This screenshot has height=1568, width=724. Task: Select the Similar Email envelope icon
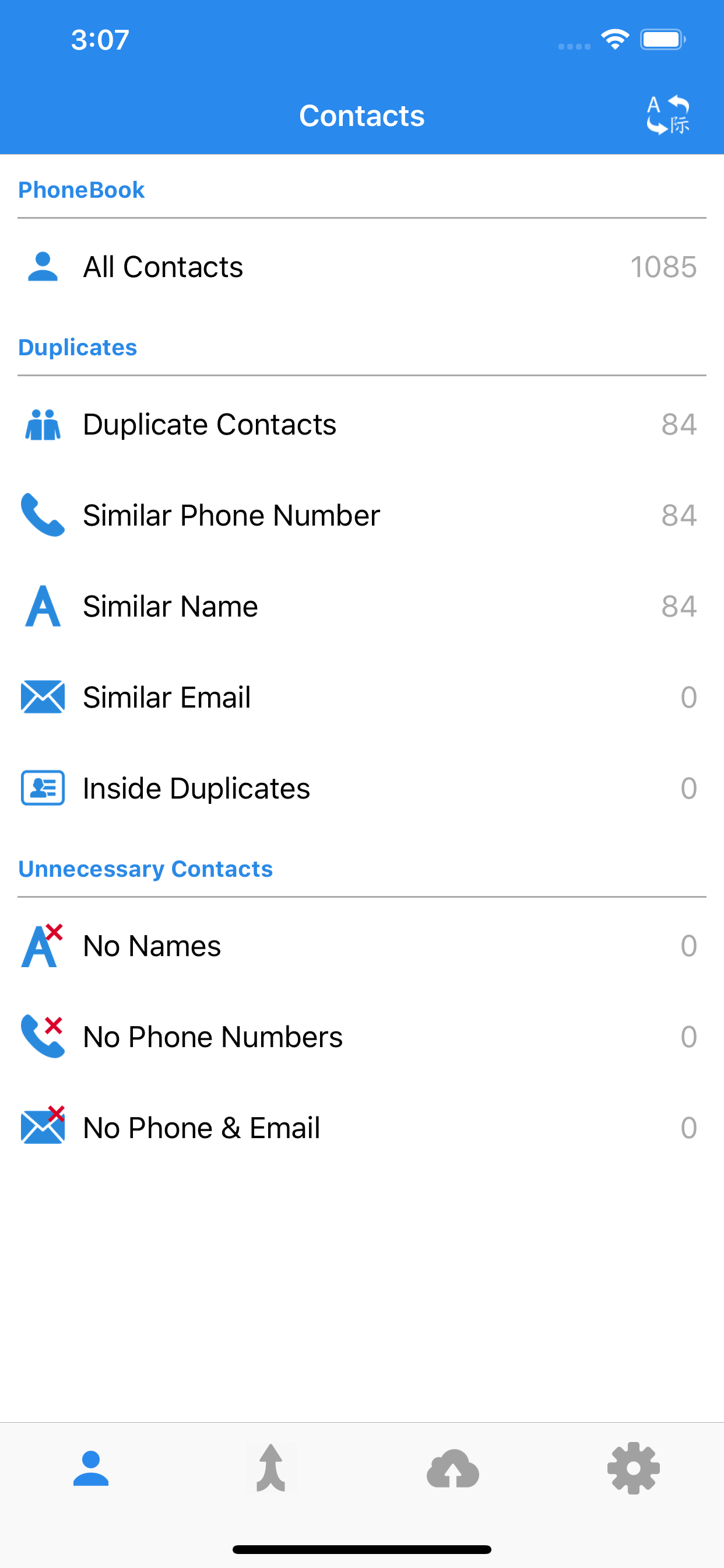tap(41, 696)
